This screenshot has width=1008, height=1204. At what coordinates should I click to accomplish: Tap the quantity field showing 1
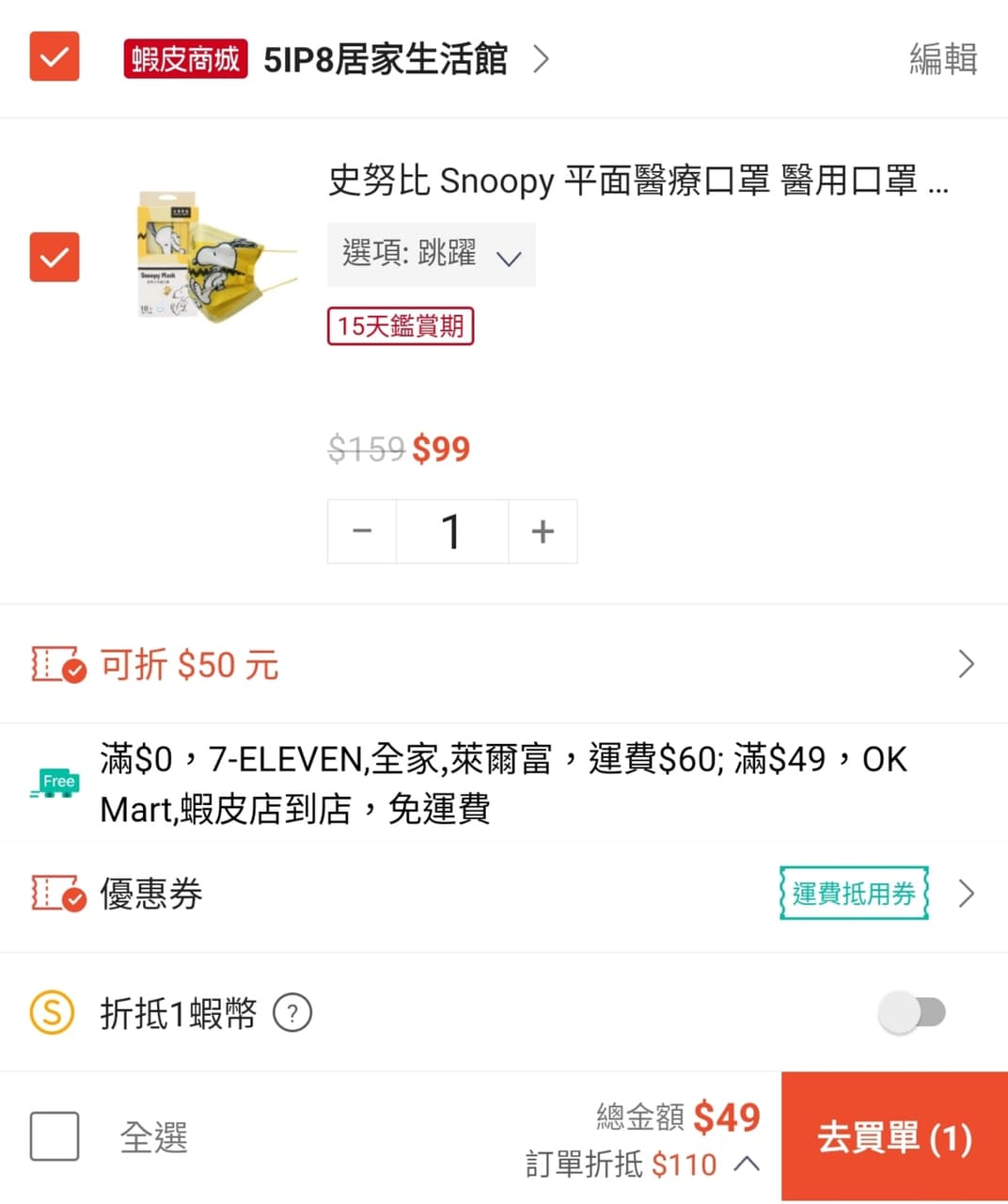tap(452, 531)
